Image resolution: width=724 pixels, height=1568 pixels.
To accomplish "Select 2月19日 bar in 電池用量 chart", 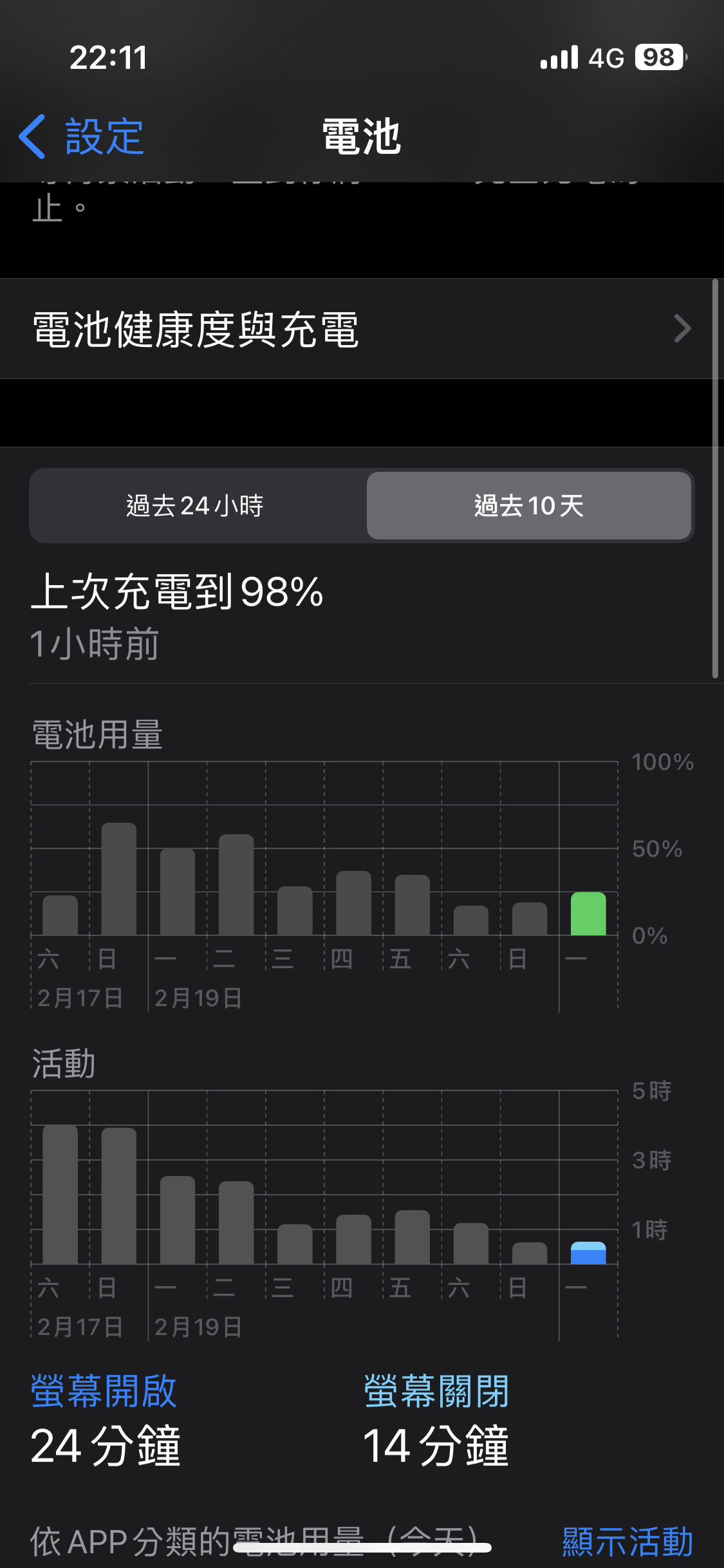I will point(178,891).
